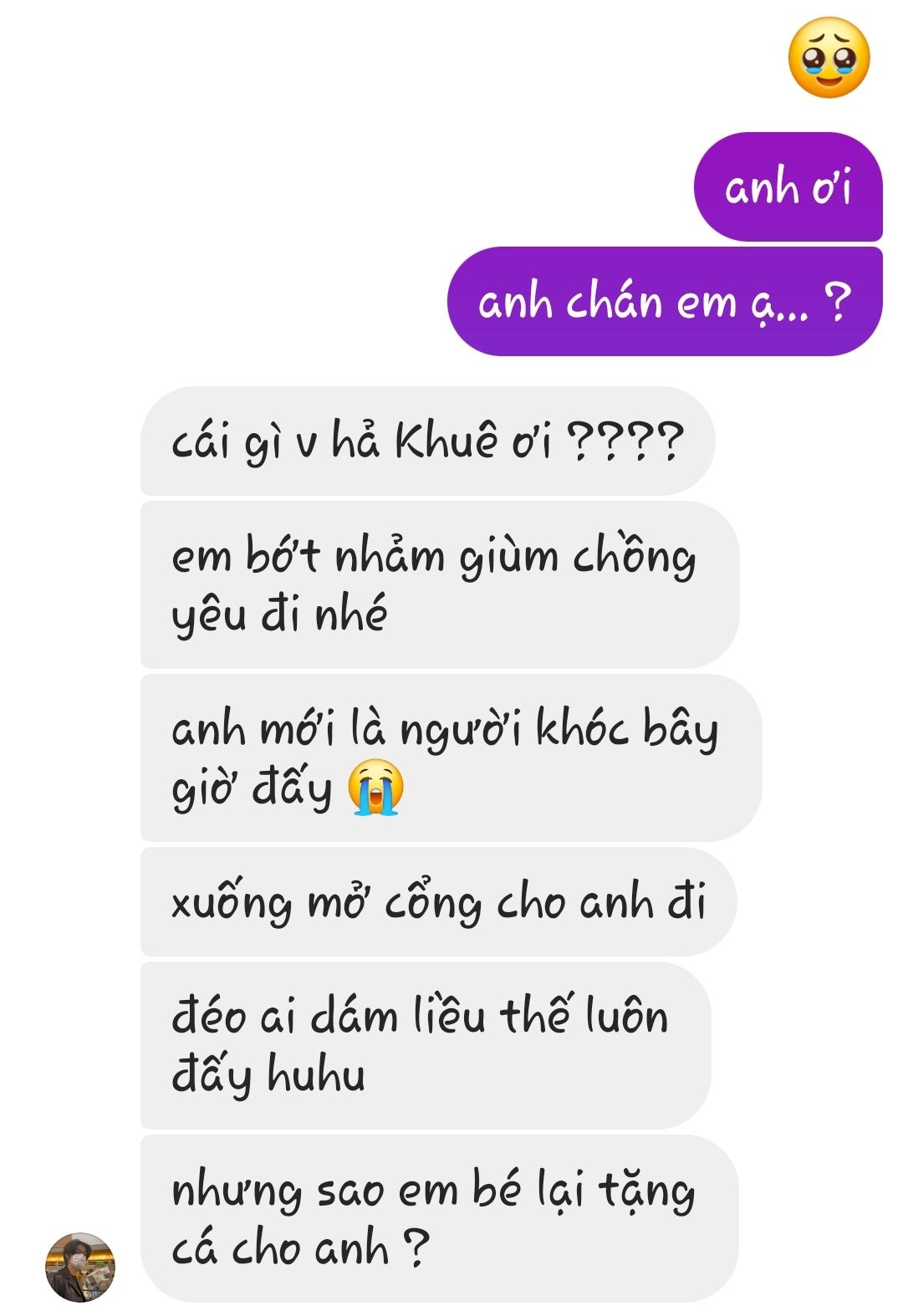Tap the 'xuống mở cổng cho anh đi' message
The image size is (903, 1316).
point(438,902)
